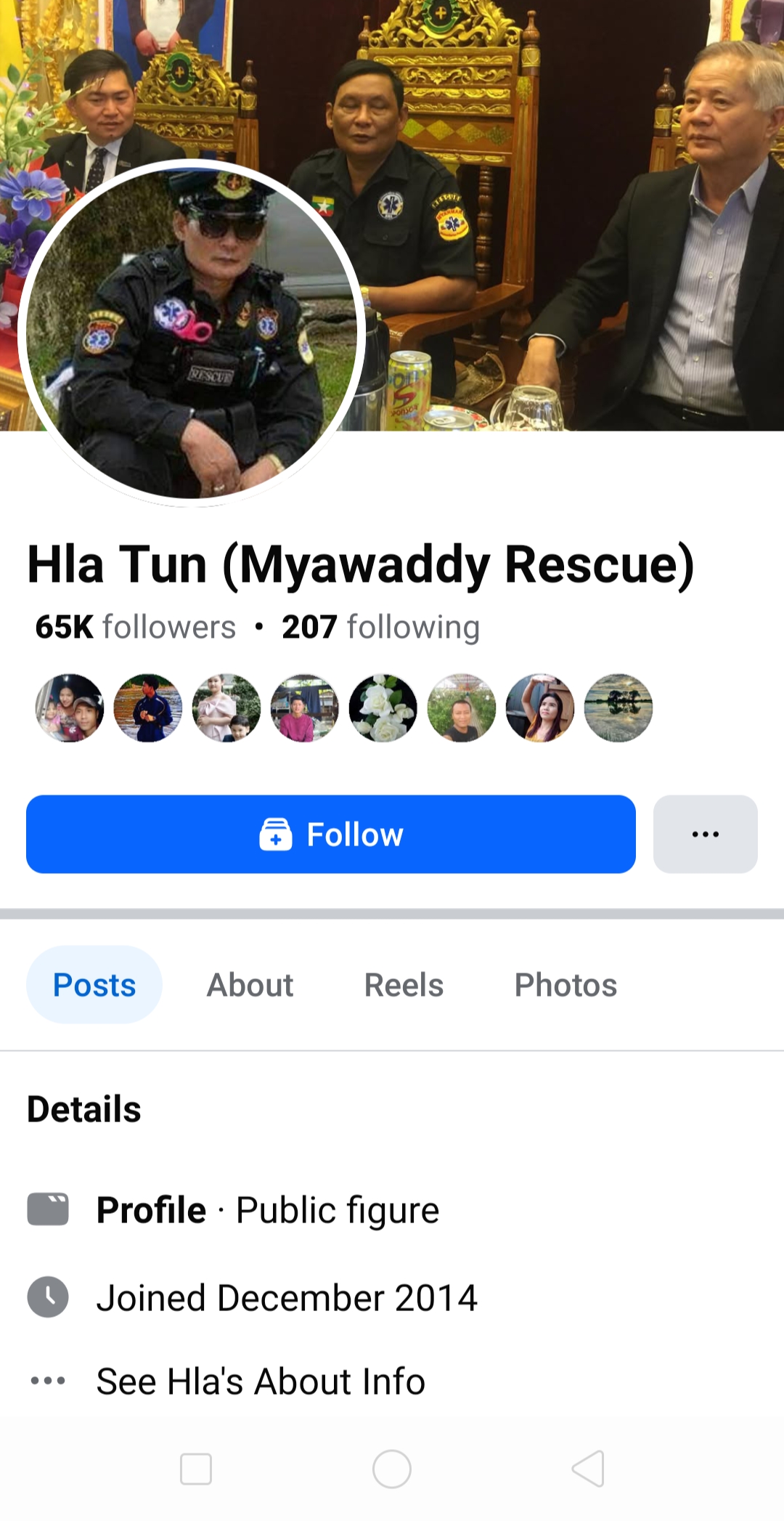The image size is (784, 1521).
Task: View the 207 following list
Action: coord(380,627)
